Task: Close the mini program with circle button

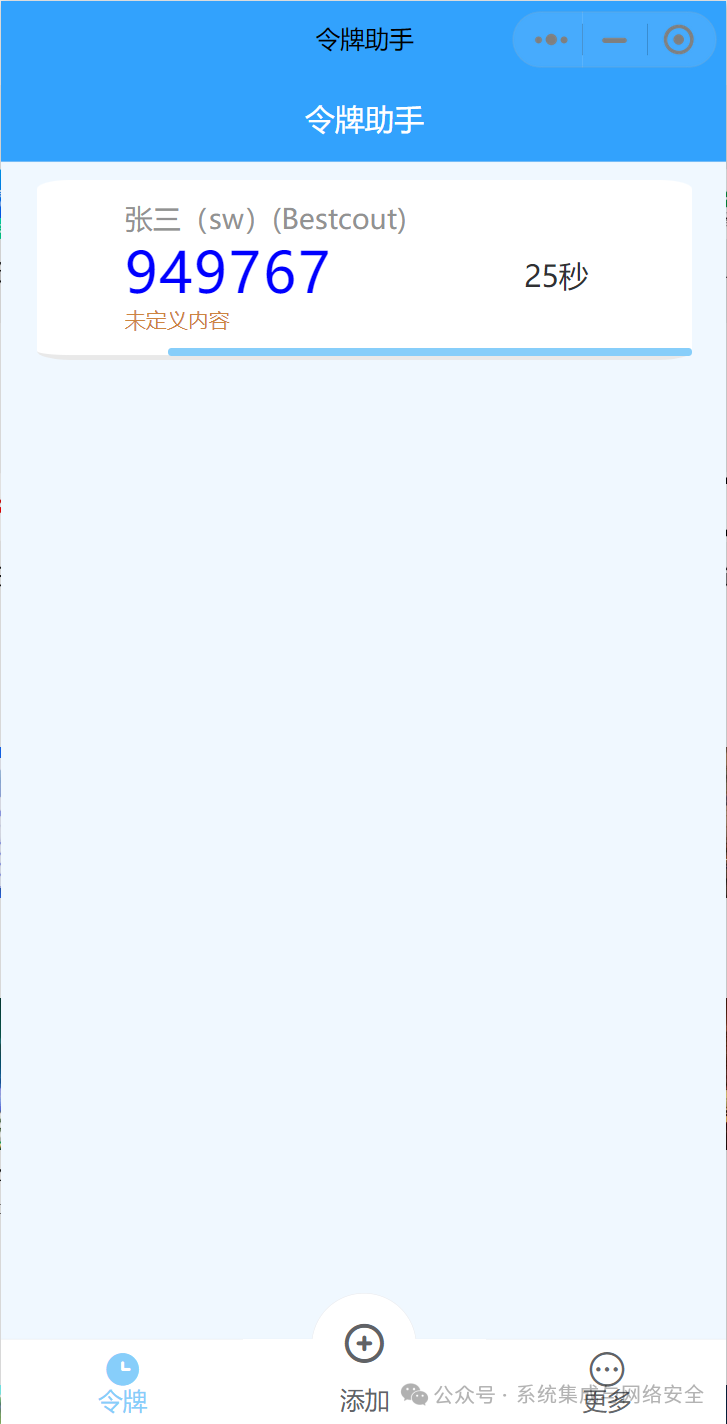Action: [678, 40]
